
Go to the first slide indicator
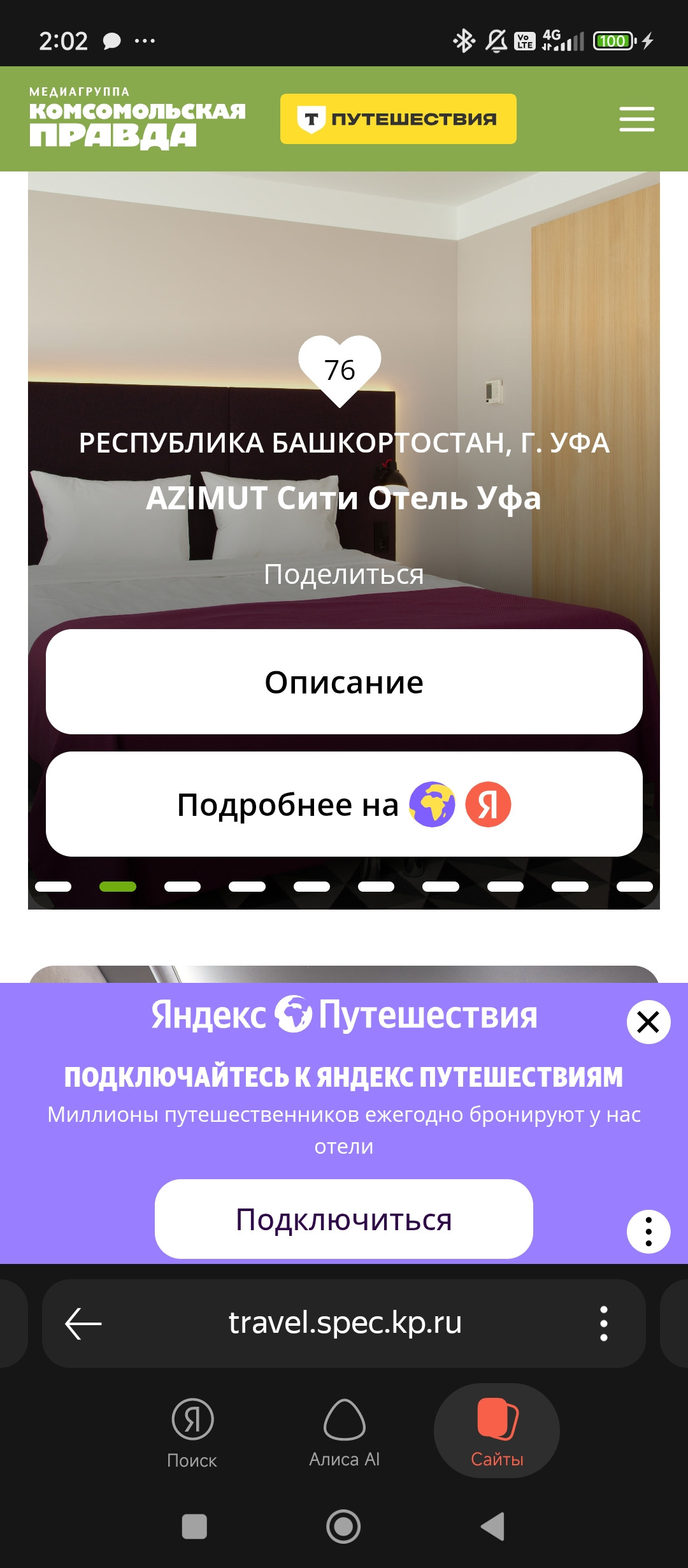click(x=53, y=887)
